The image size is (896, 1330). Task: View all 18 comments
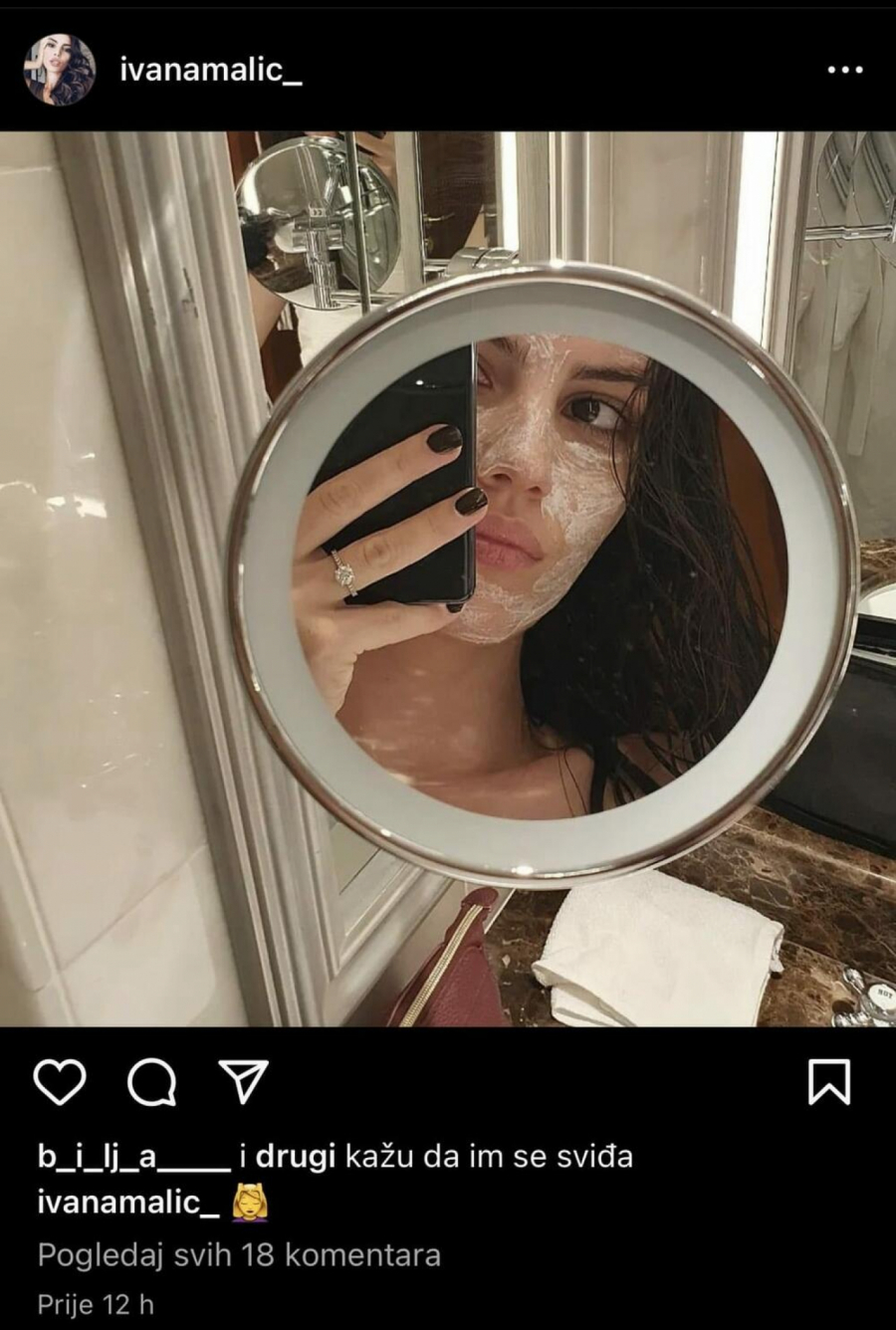(239, 1255)
